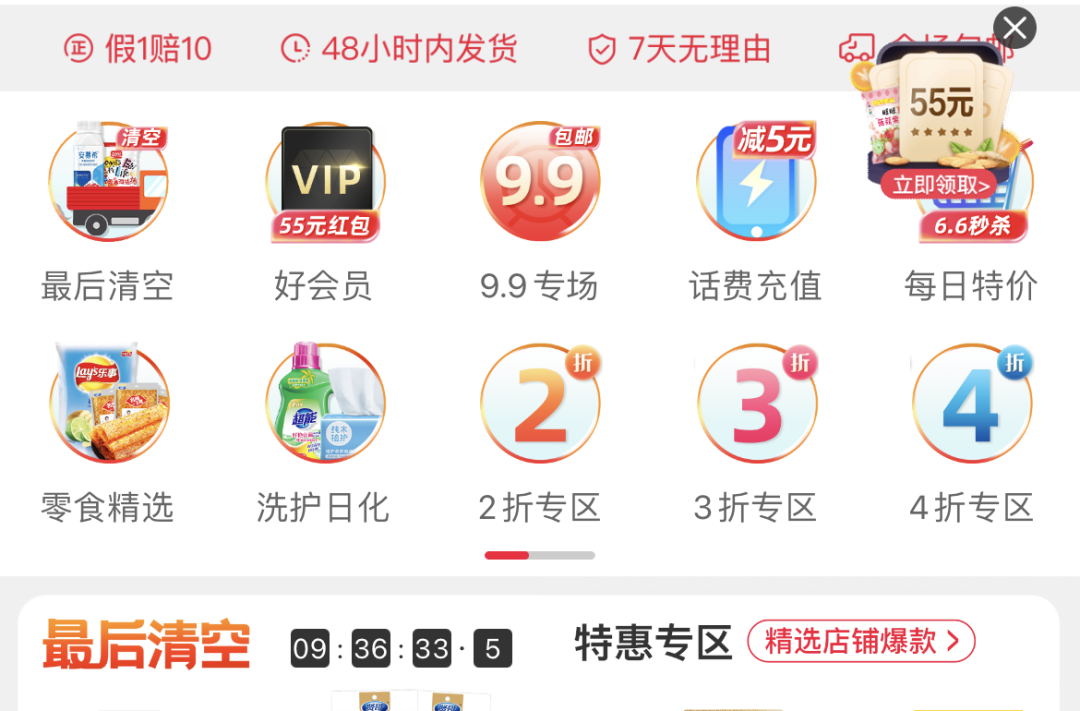Close the floating 55元 coupon popup

point(1014,28)
